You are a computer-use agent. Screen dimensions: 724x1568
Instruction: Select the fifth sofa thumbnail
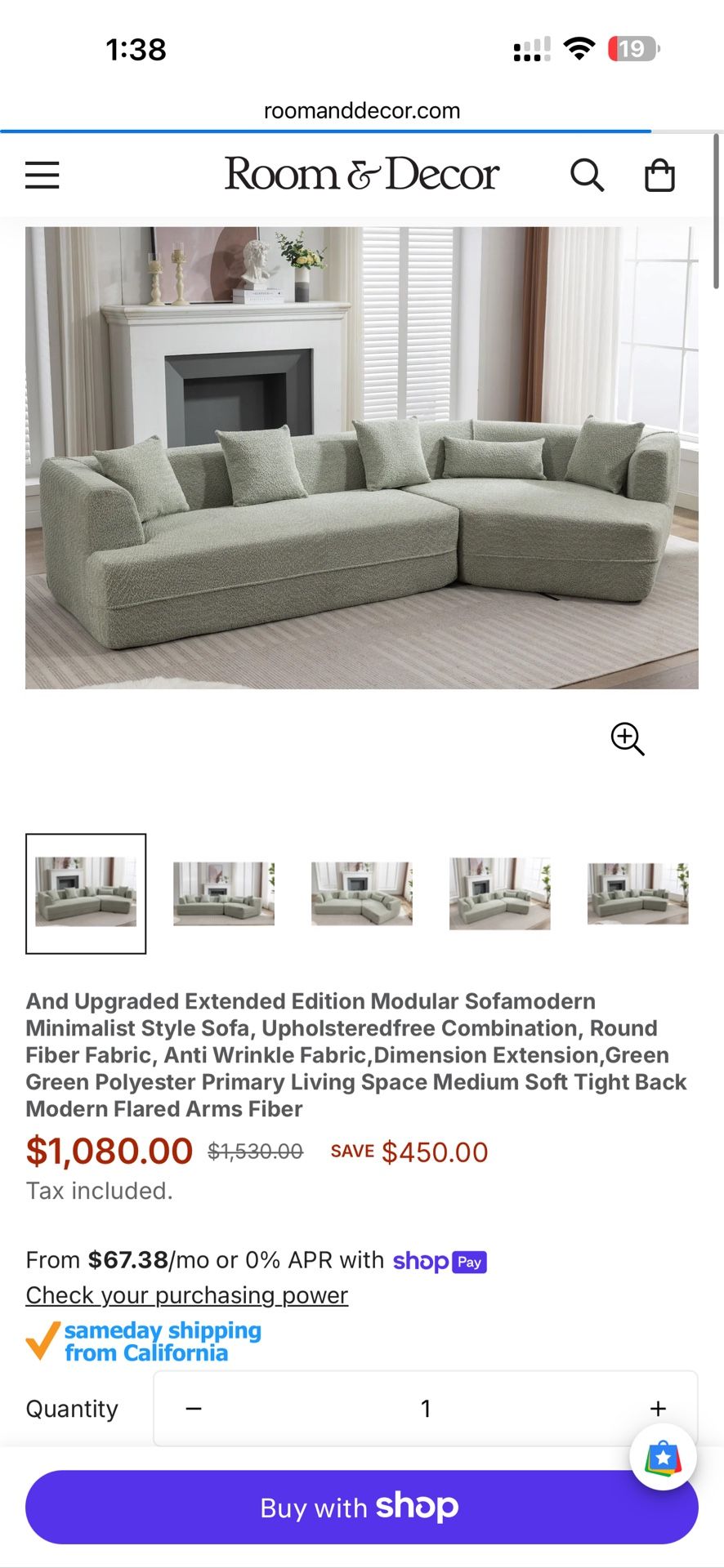click(x=638, y=893)
